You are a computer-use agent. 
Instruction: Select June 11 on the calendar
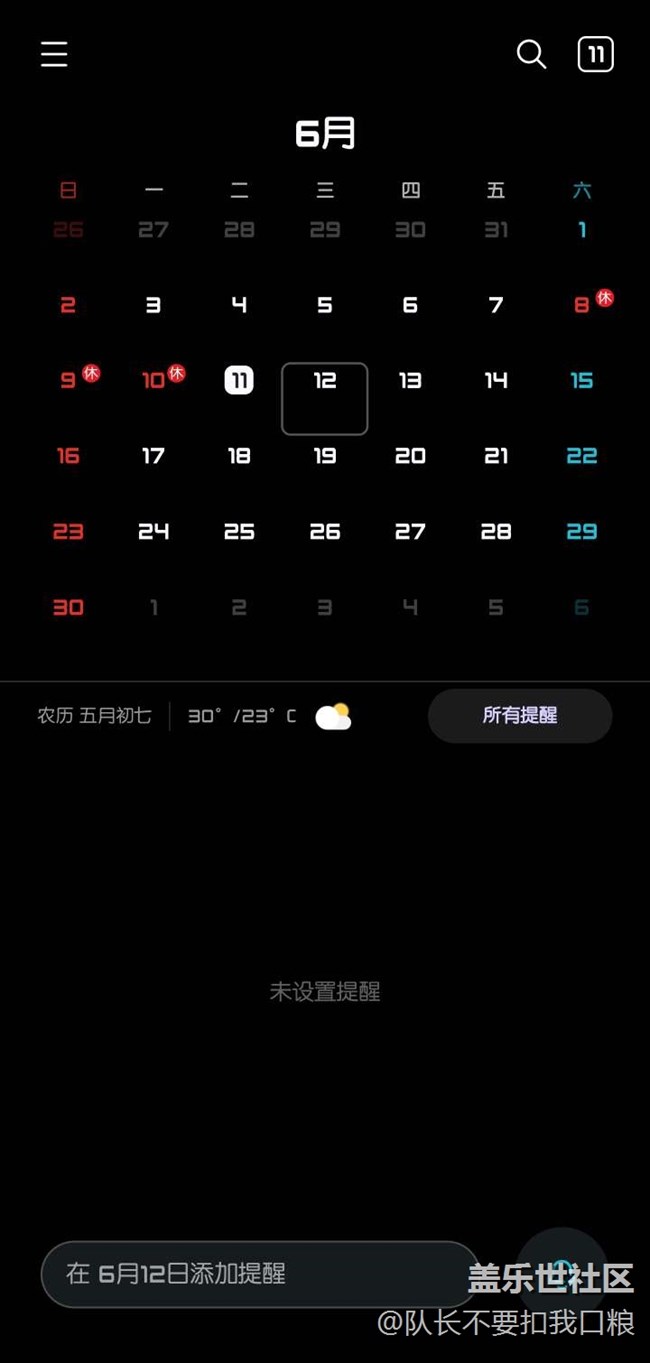tap(239, 380)
